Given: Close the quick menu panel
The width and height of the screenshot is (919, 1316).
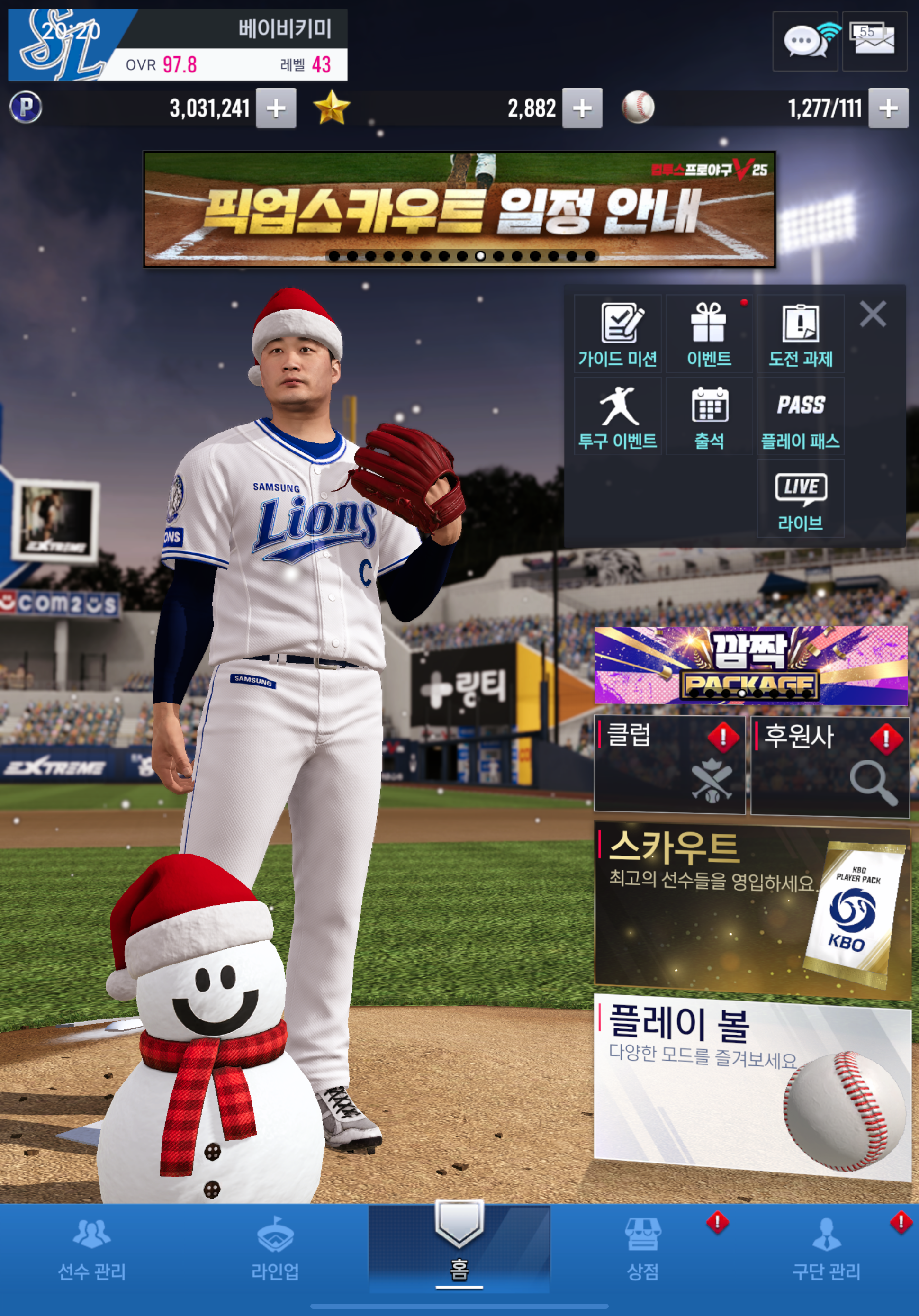Looking at the screenshot, I should tap(873, 314).
